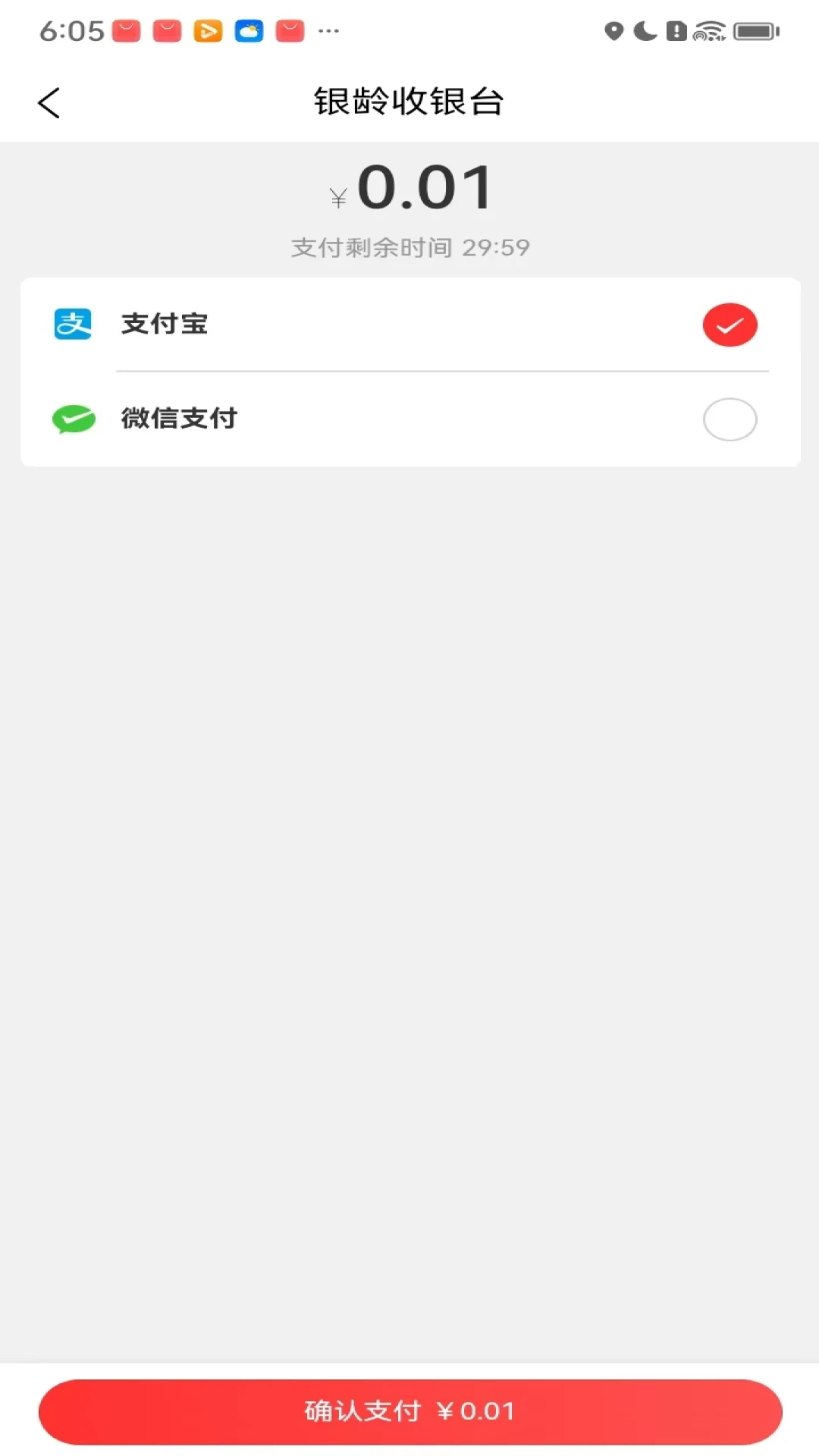Deselect the checked Alipay radio button
The height and width of the screenshot is (1456, 819).
coord(730,325)
